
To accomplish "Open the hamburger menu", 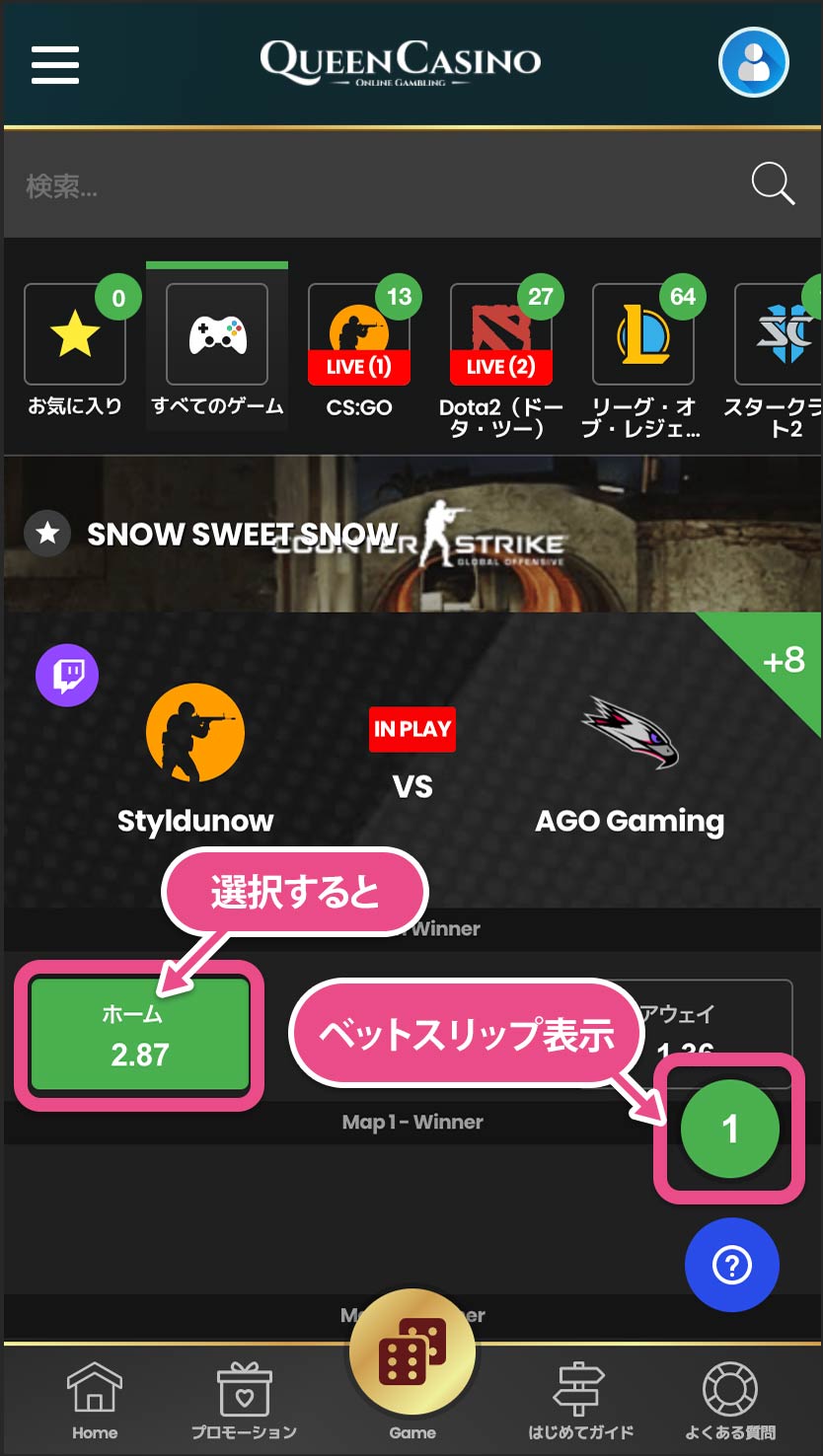I will coord(55,64).
